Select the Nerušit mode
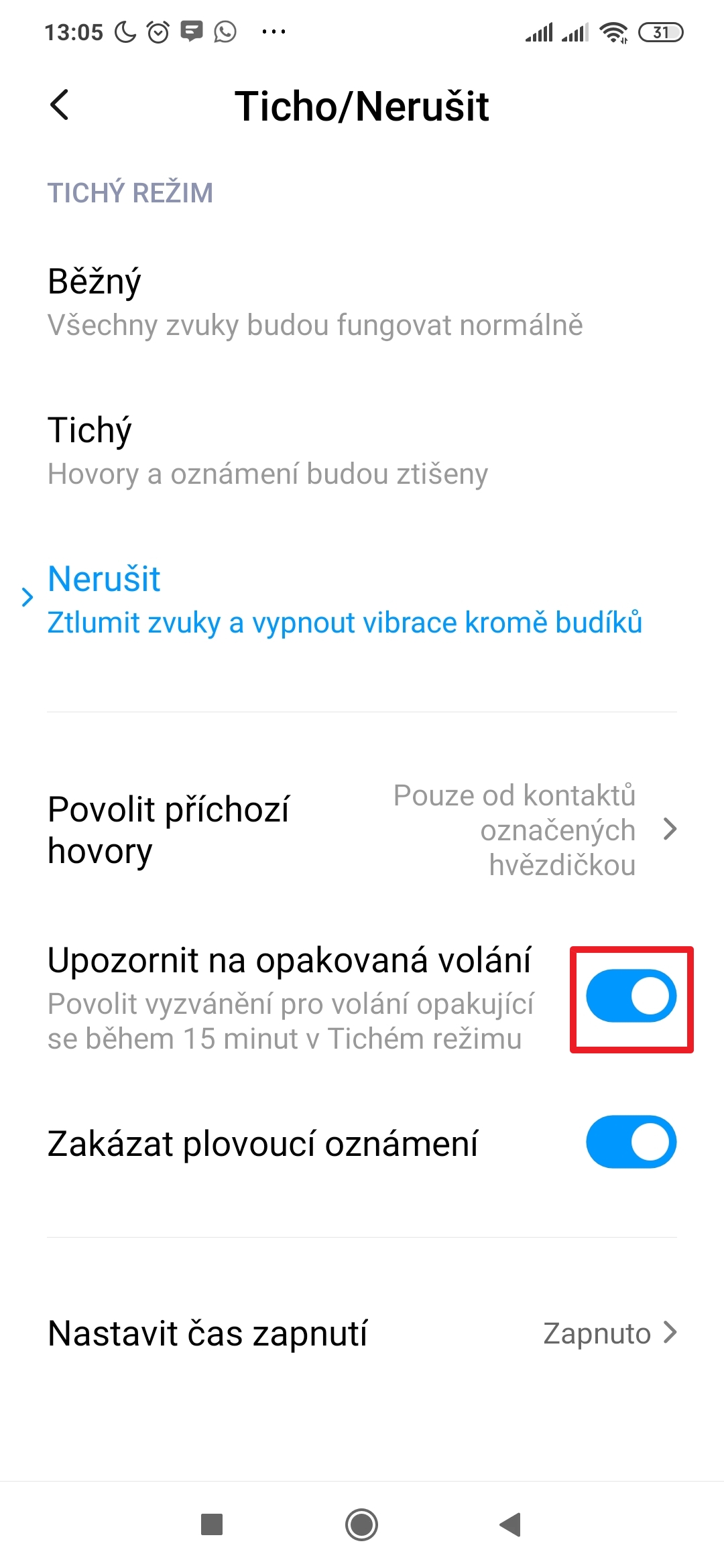Screen dimensions: 724x1568 pyautogui.click(x=345, y=599)
